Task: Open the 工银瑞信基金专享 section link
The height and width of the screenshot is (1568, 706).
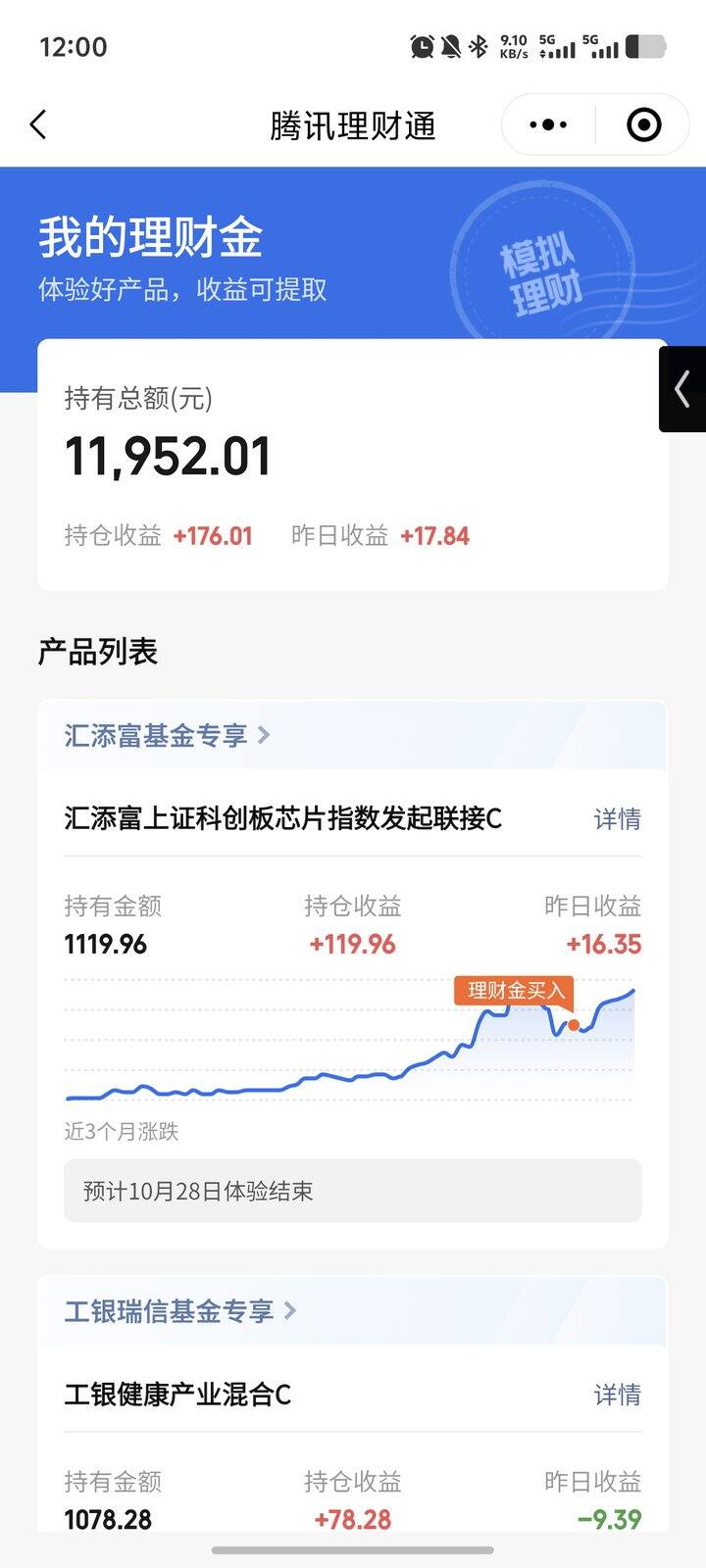Action: point(179,1310)
